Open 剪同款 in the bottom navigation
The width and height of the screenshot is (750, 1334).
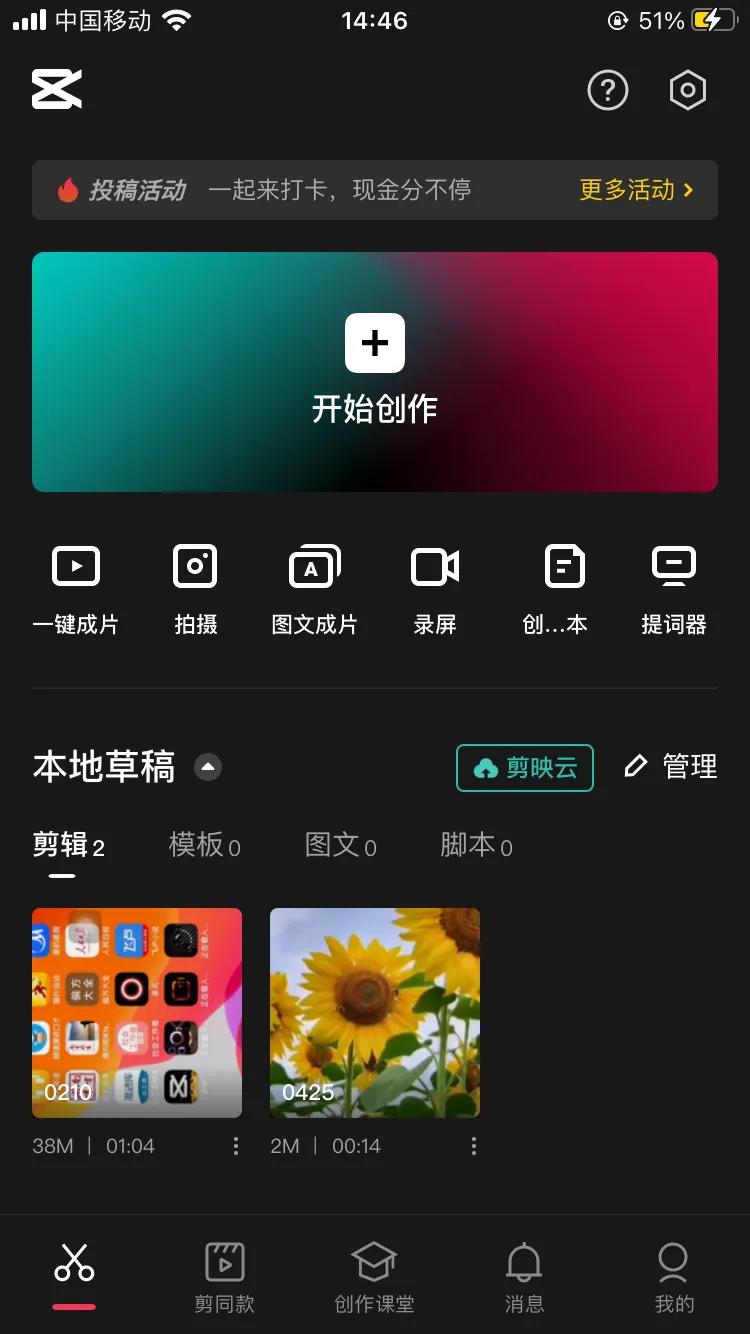[x=224, y=1275]
